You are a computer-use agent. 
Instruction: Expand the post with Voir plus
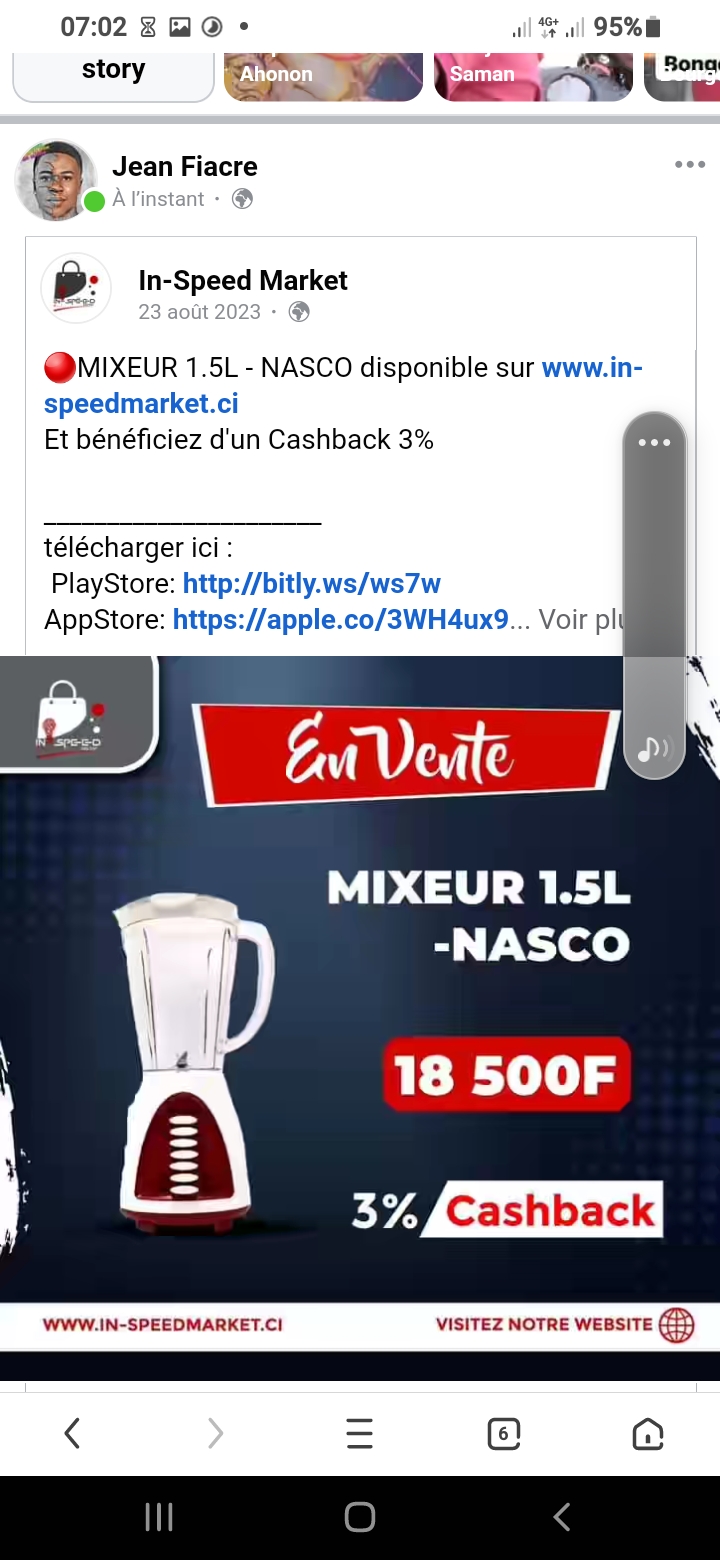click(580, 620)
